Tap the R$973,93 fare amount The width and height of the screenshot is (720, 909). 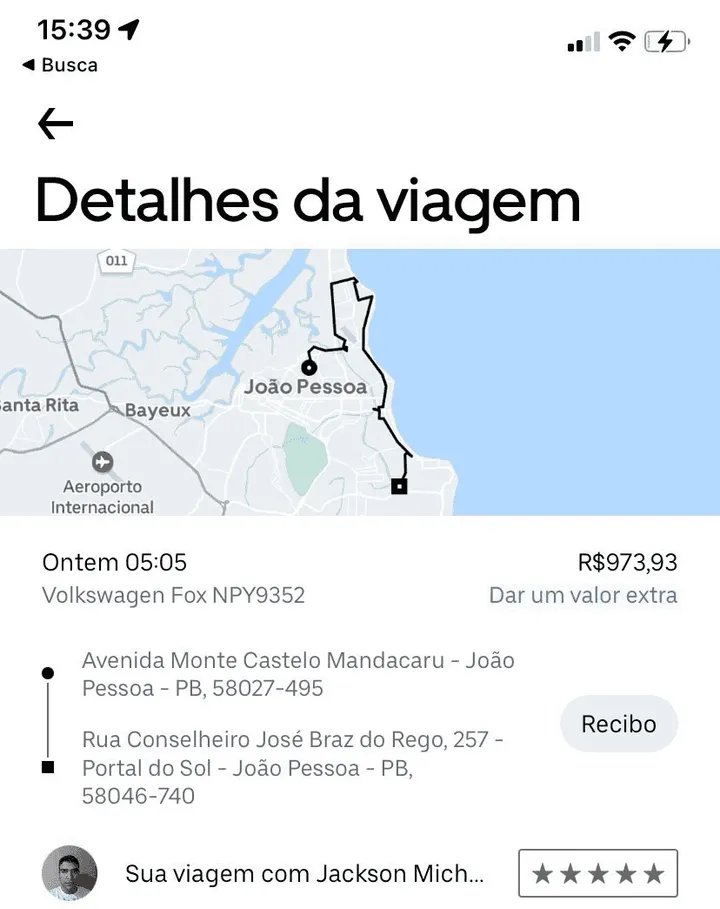628,562
